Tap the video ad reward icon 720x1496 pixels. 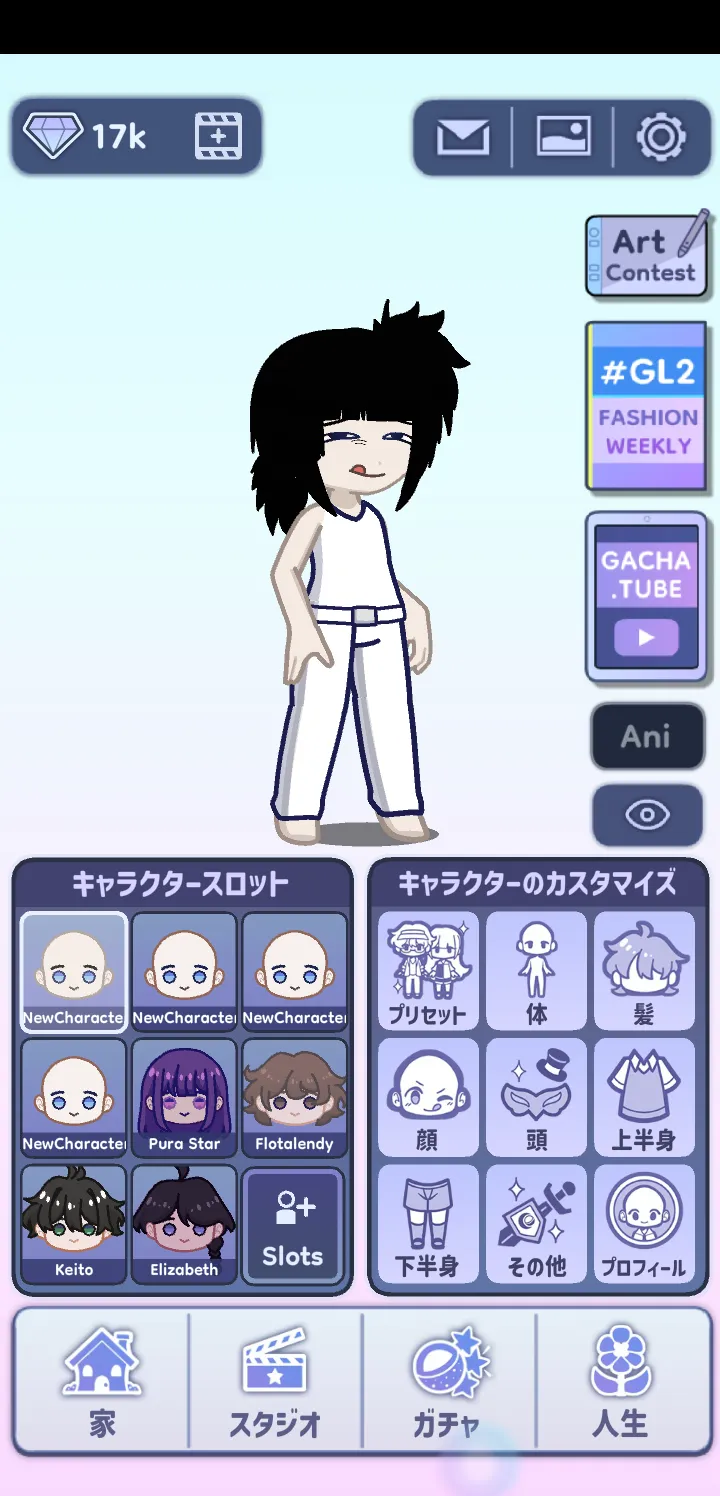(218, 136)
